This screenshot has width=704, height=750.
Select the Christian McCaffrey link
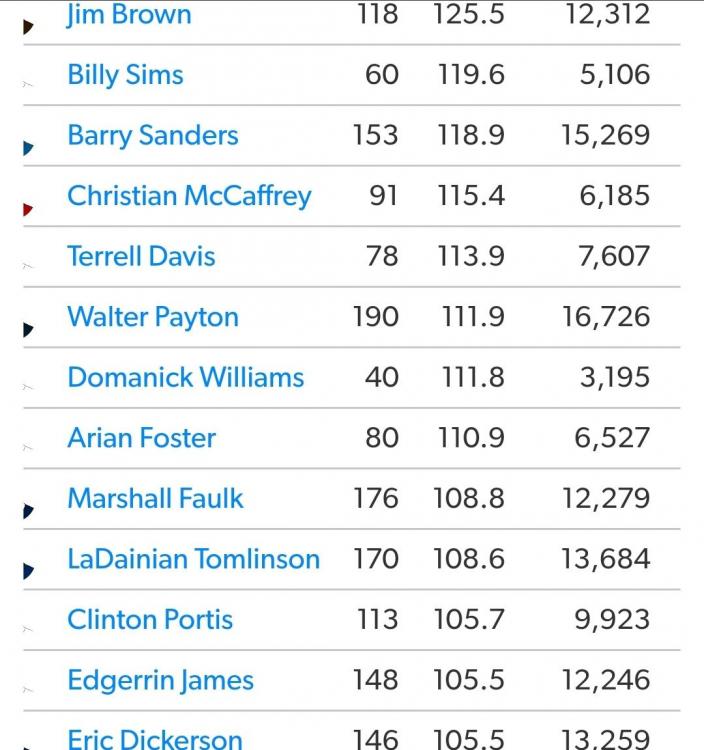click(x=189, y=196)
